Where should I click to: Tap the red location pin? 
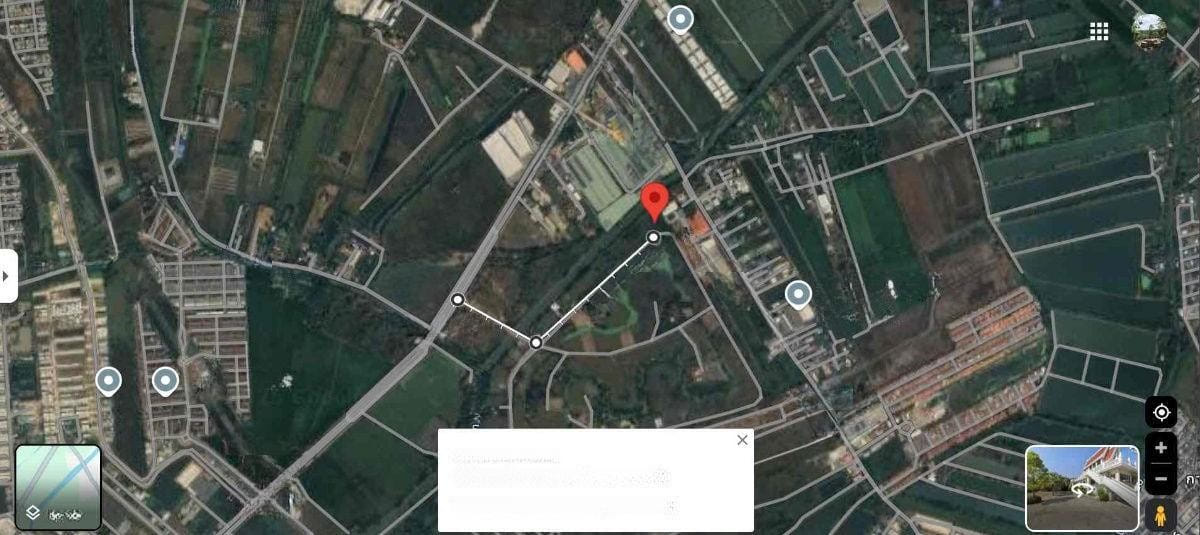point(655,200)
